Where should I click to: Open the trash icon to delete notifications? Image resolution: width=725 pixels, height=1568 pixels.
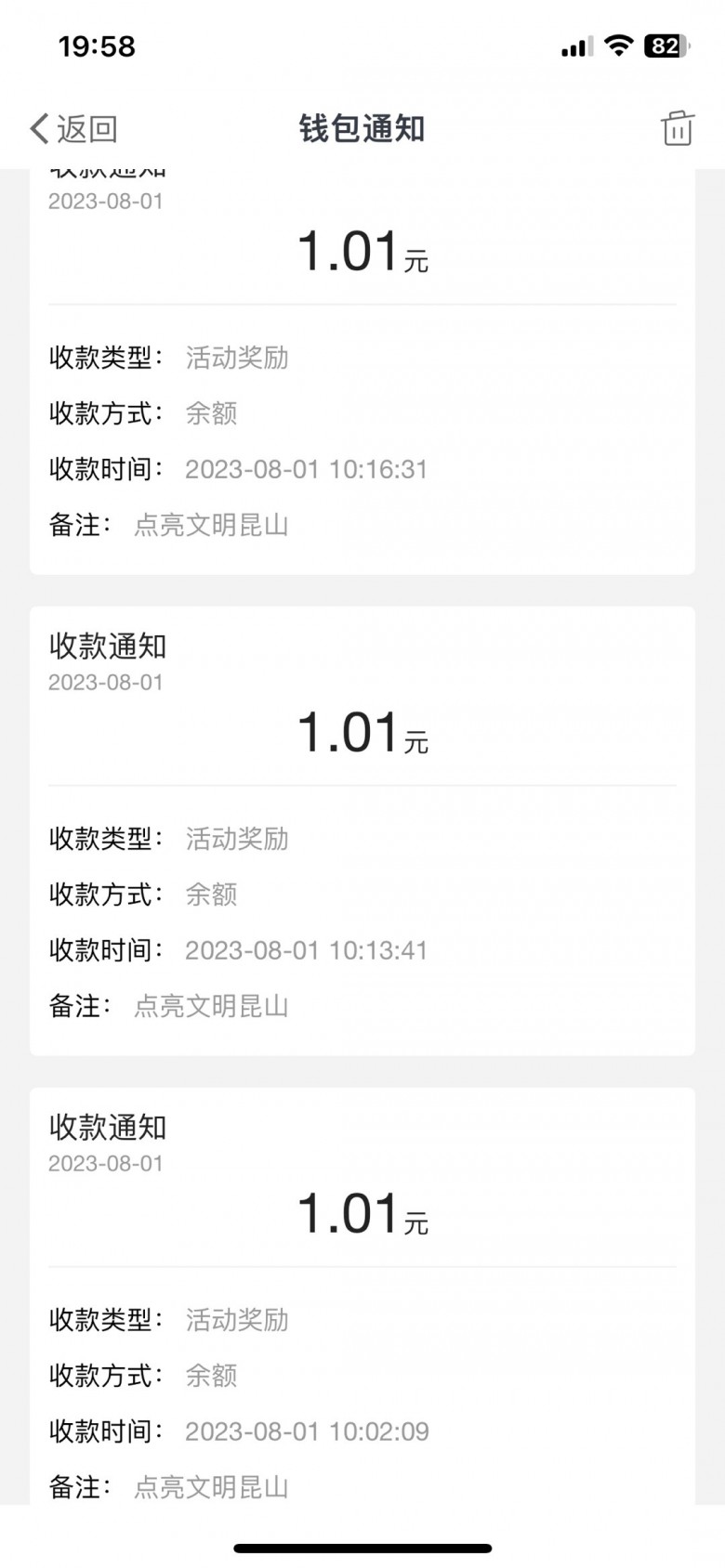point(677,128)
